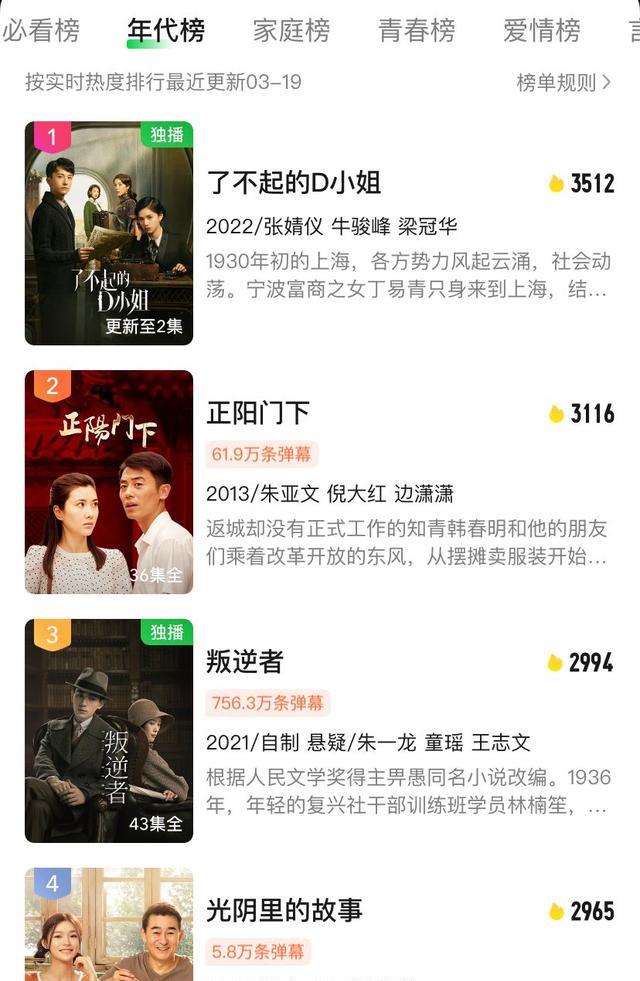Viewport: 640px width, 981px height.
Task: Open the drama 了不起的D小姐
Action: (x=294, y=183)
